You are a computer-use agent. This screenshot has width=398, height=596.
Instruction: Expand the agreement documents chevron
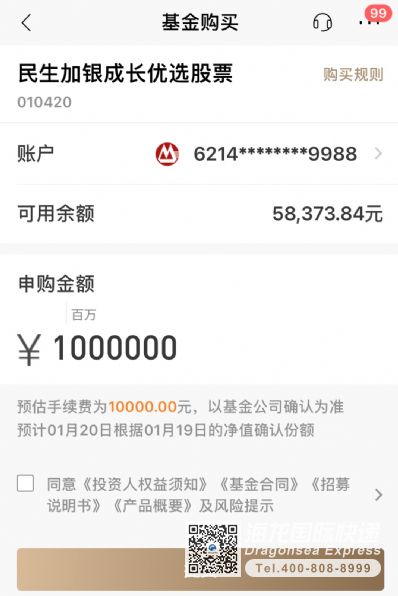378,495
